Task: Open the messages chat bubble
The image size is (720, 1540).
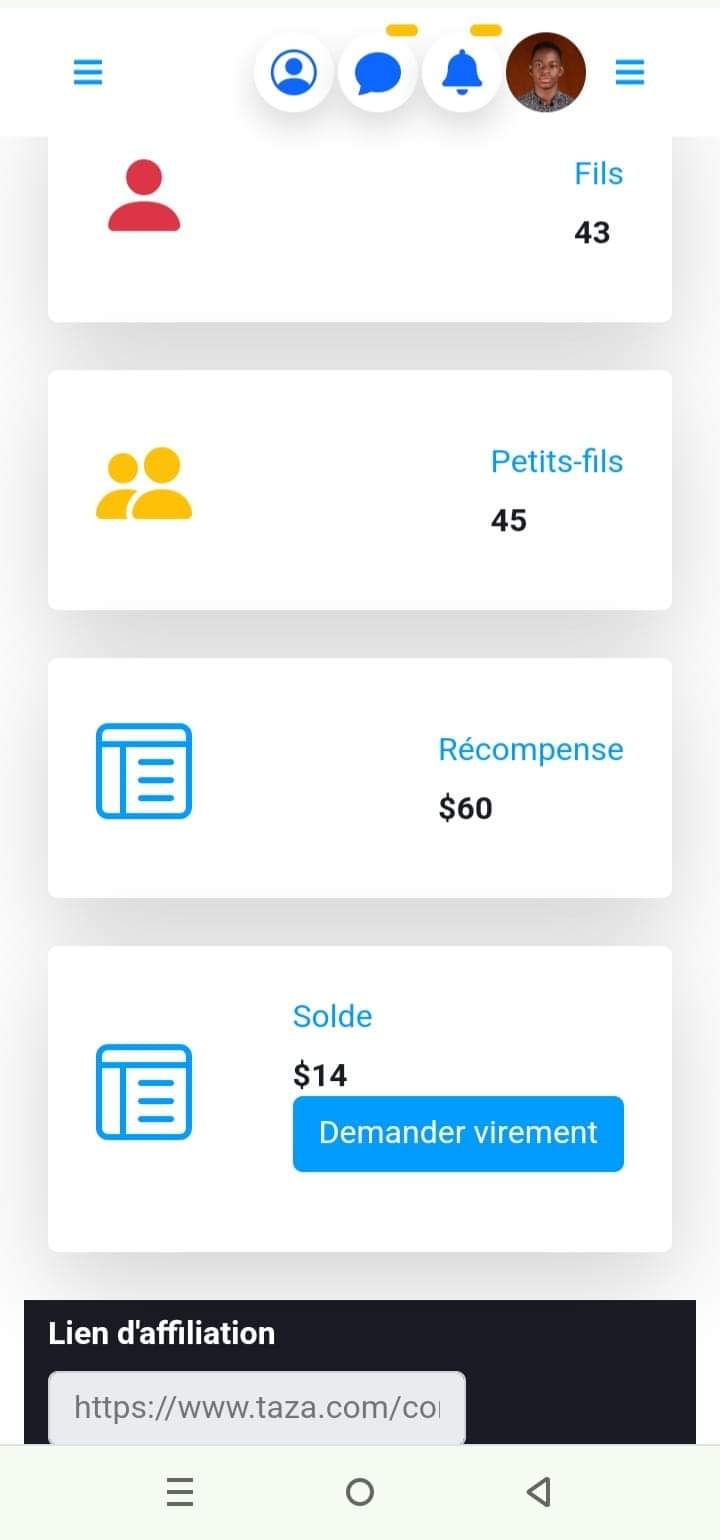Action: (x=378, y=73)
